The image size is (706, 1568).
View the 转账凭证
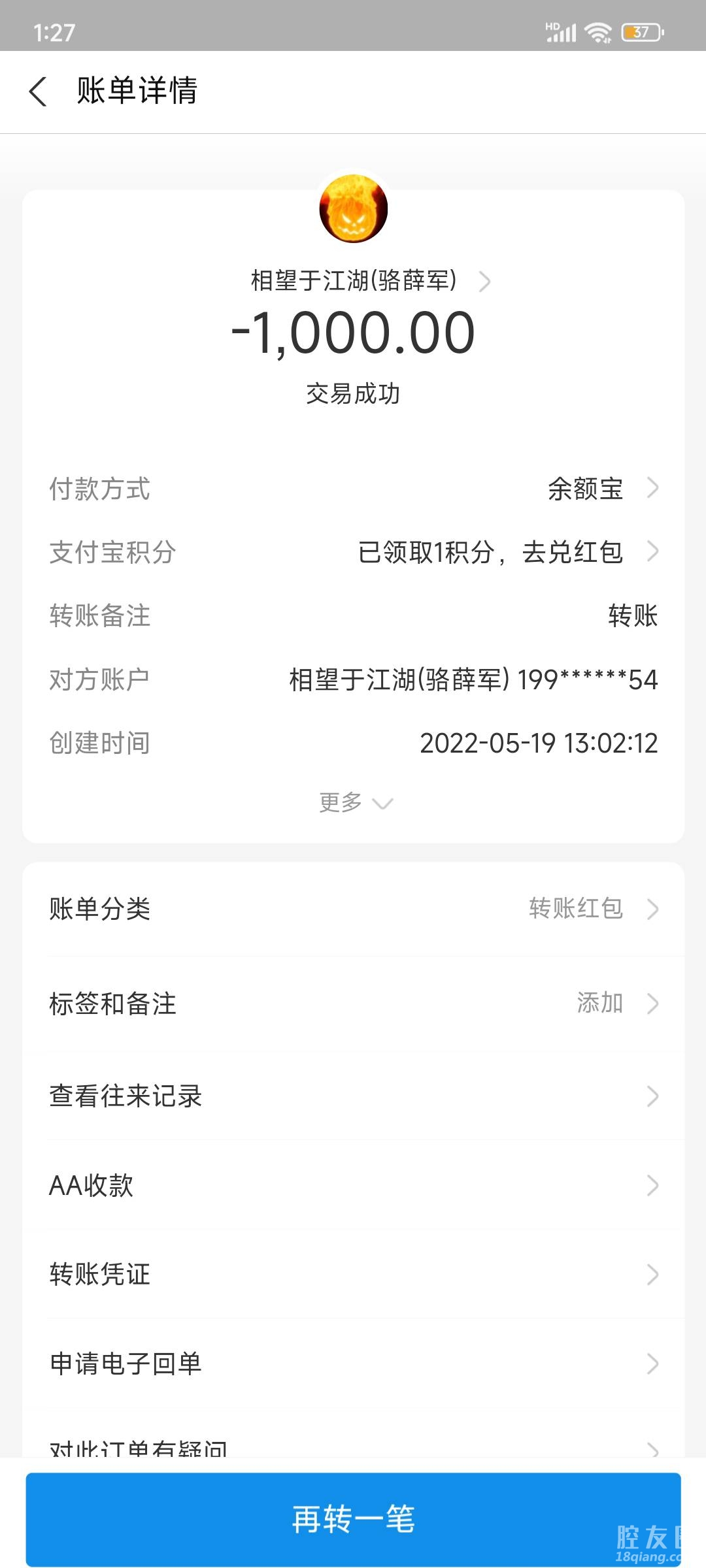pos(353,1275)
